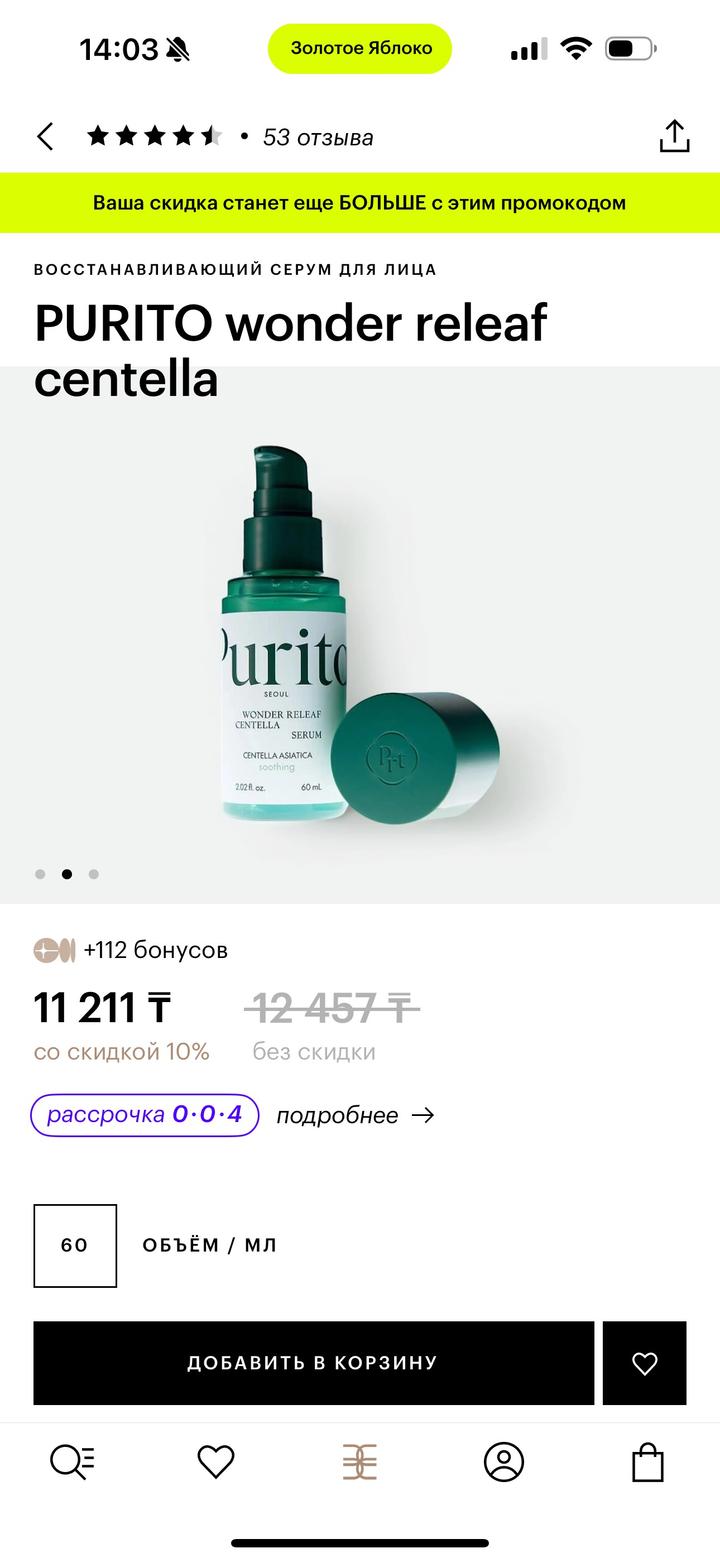Add the serum to favorites
This screenshot has height=1561, width=720.
(x=644, y=1363)
